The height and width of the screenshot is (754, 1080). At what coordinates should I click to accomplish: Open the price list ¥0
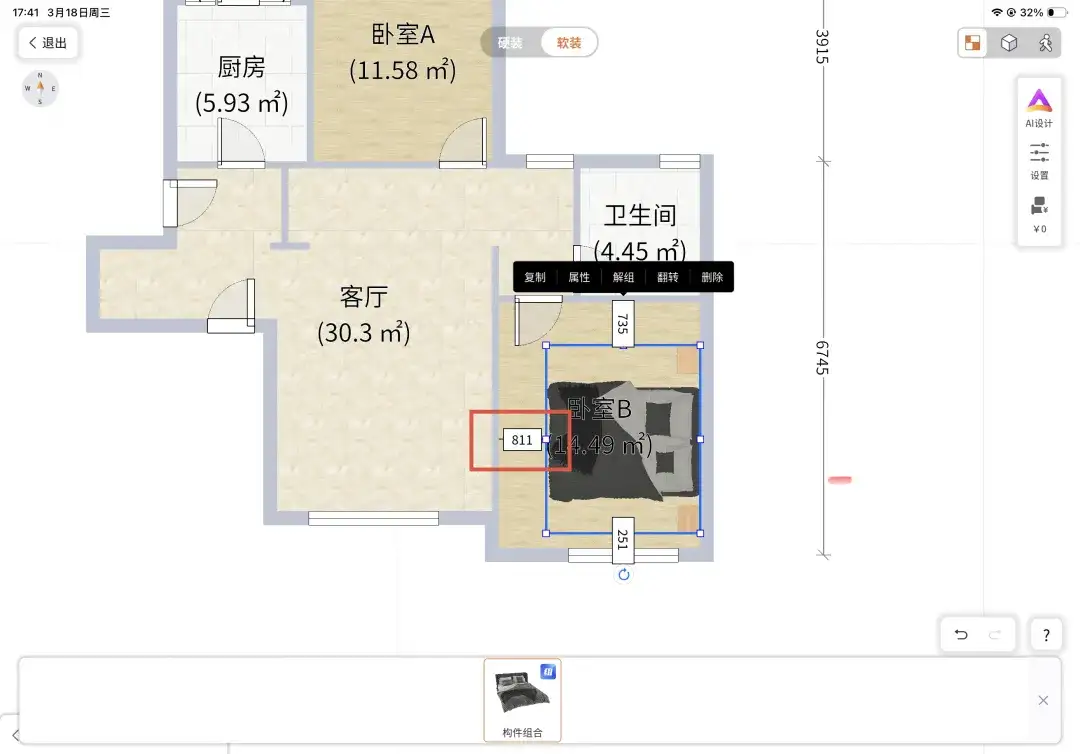pos(1039,215)
